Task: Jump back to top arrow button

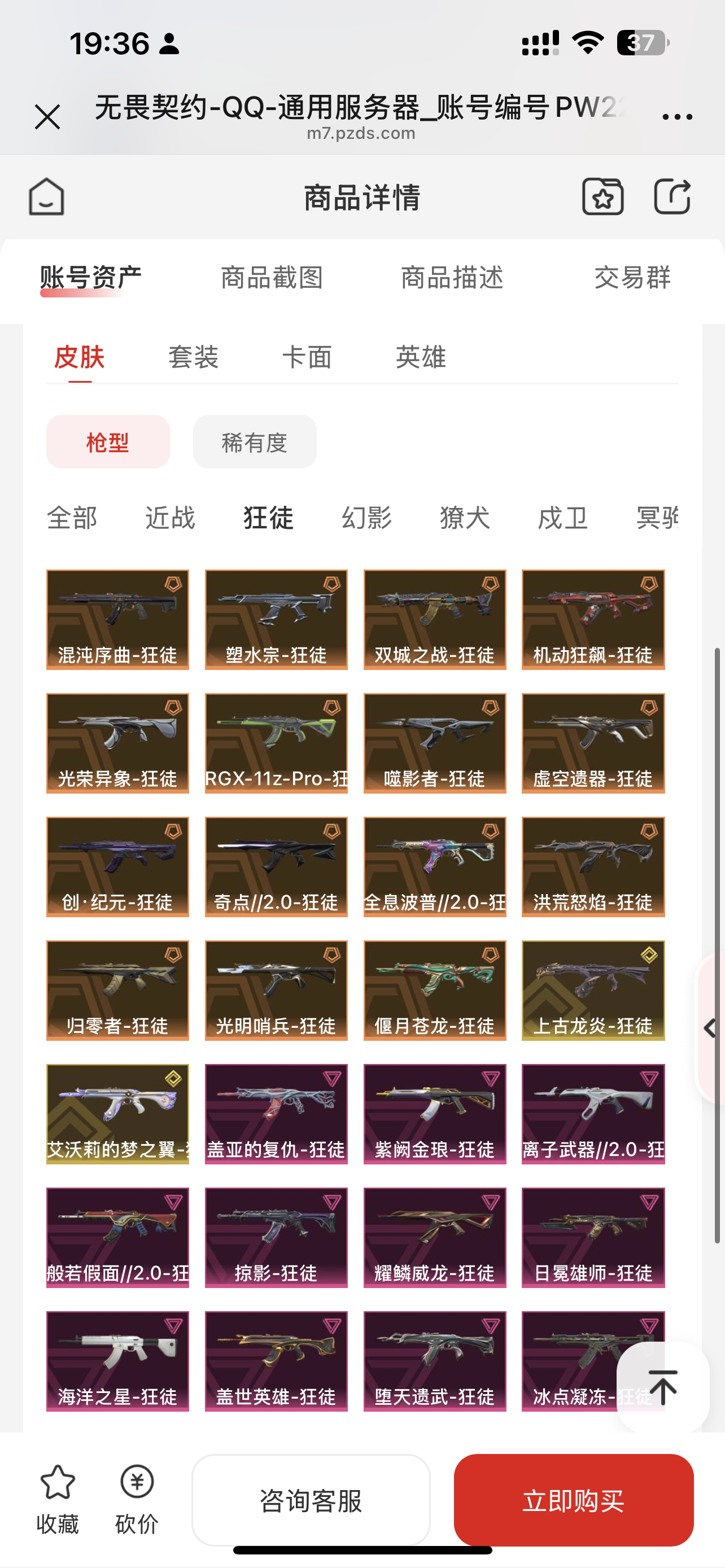Action: tap(663, 1388)
